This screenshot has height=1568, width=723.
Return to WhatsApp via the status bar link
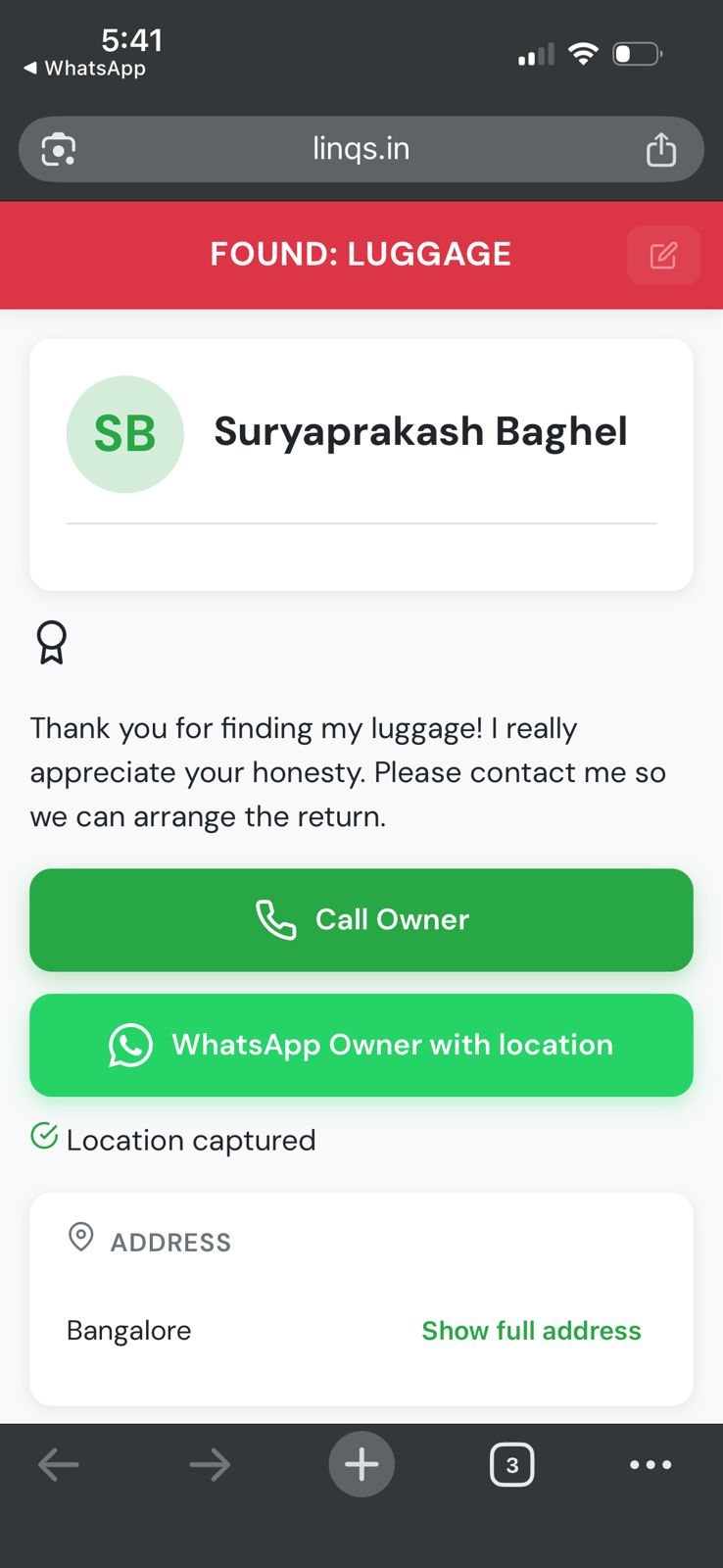tap(84, 69)
